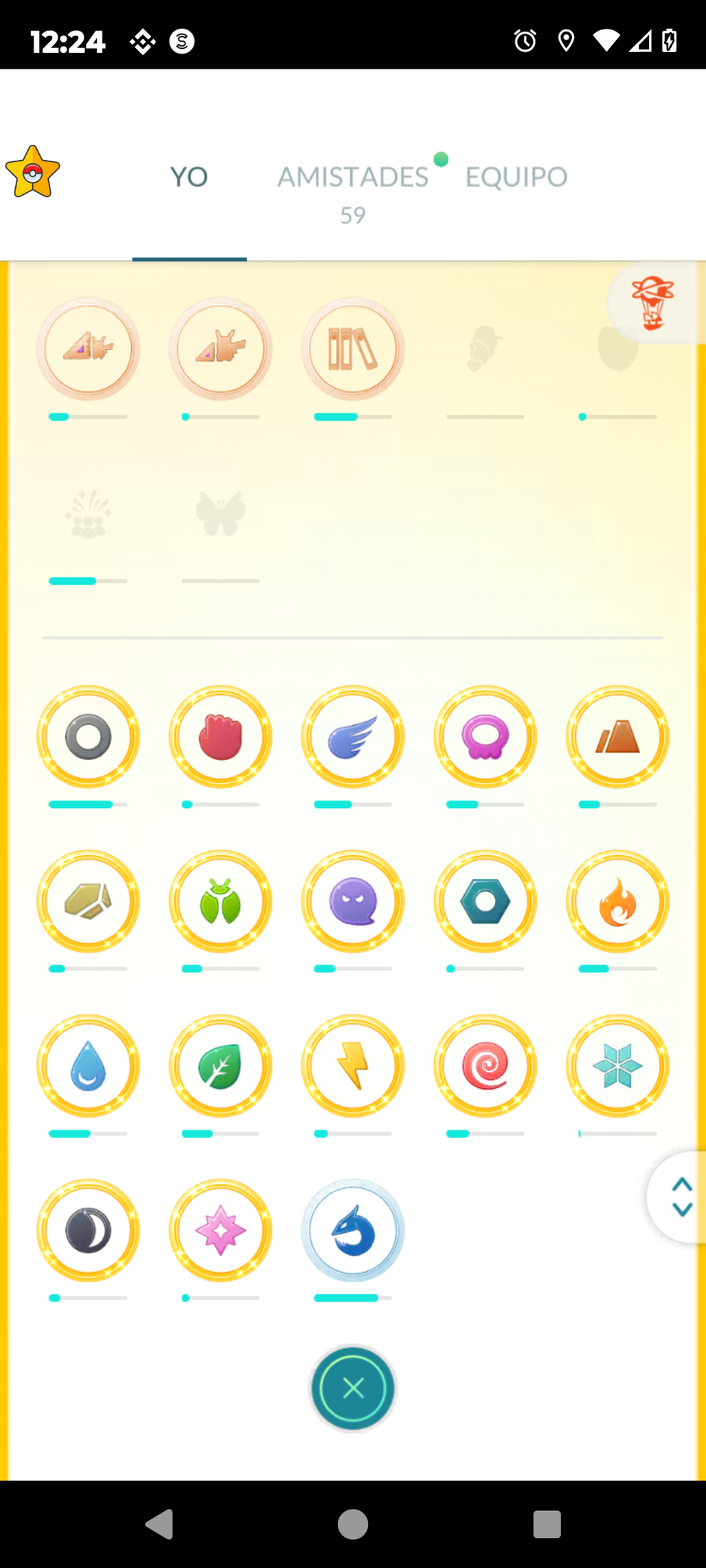Tap the up-down scroll arrows button
Image resolution: width=706 pixels, height=1568 pixels.
pyautogui.click(x=681, y=1197)
